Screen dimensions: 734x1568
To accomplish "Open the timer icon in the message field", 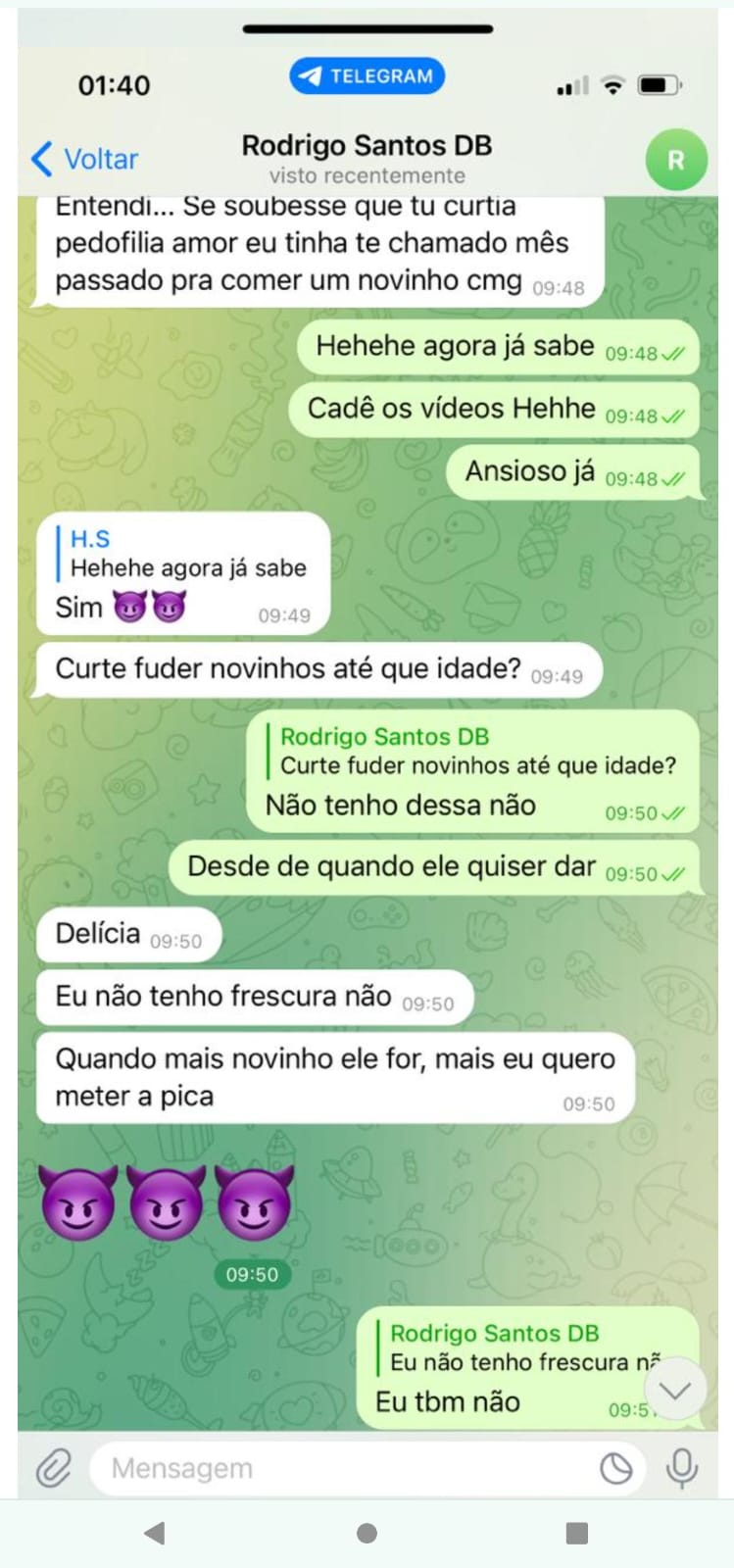I will coord(616,1468).
